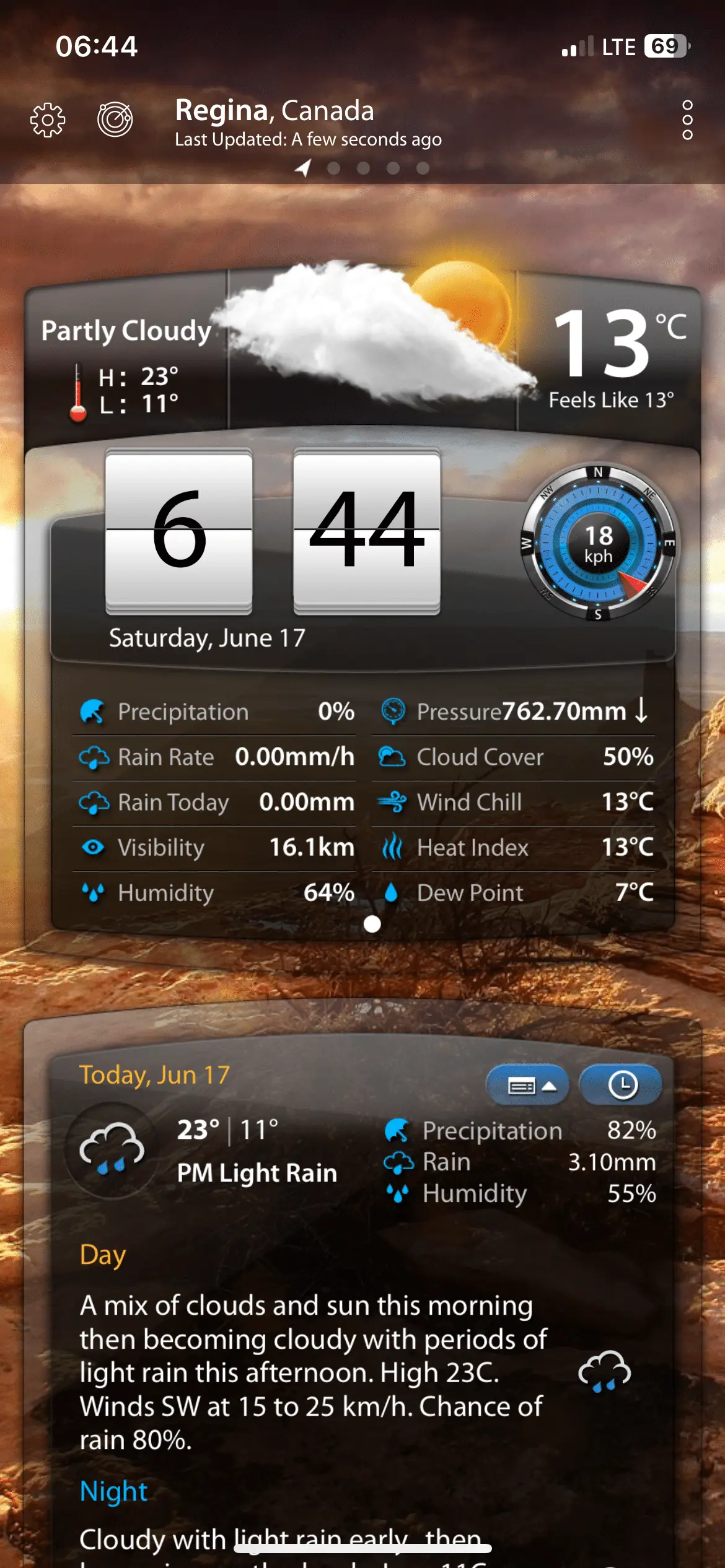Collapse the Today forecast details

tap(528, 1086)
